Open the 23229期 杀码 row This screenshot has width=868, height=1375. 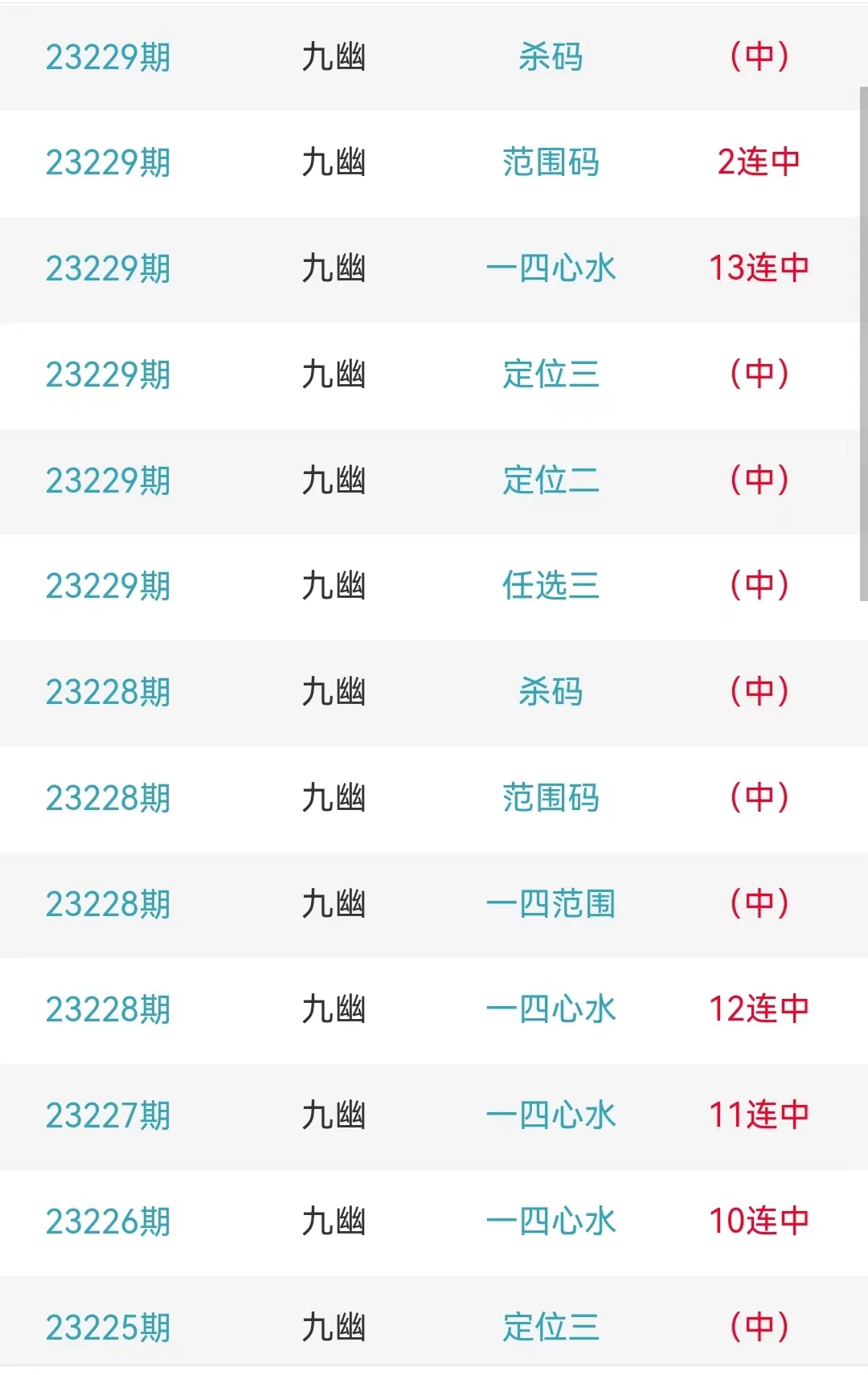point(551,57)
